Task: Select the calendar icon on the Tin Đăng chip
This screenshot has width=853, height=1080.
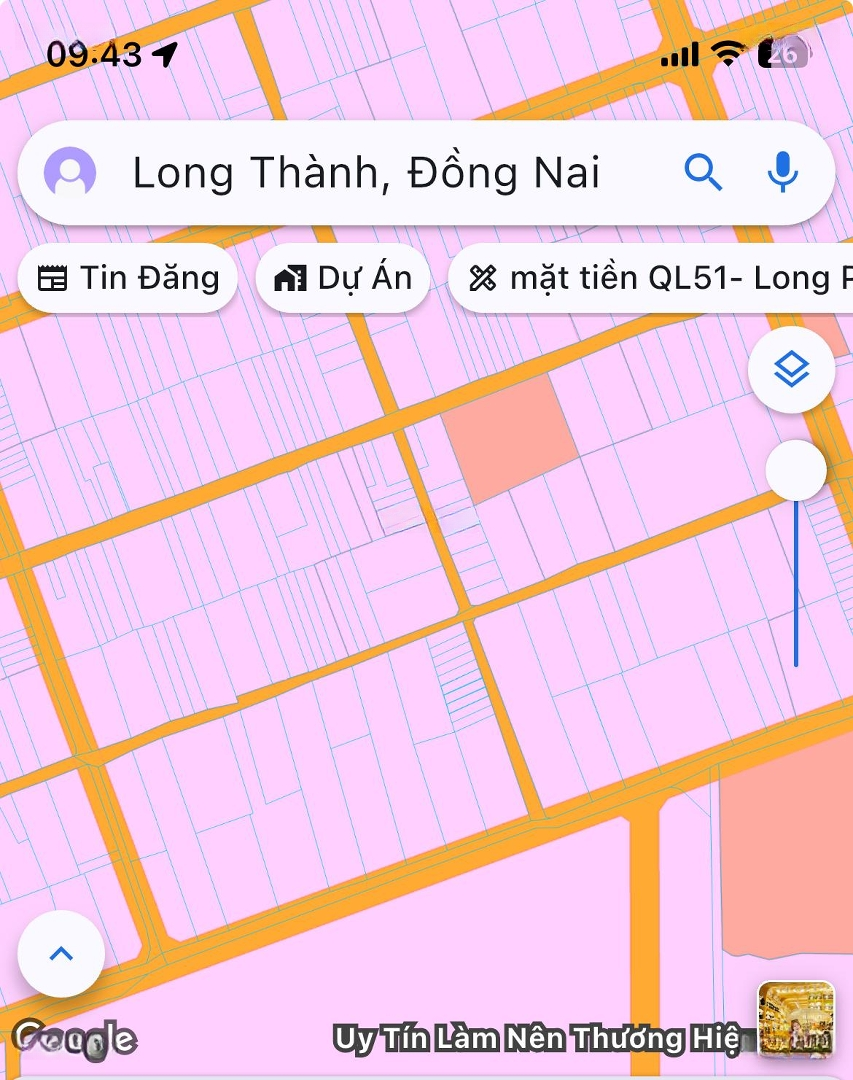Action: point(54,278)
